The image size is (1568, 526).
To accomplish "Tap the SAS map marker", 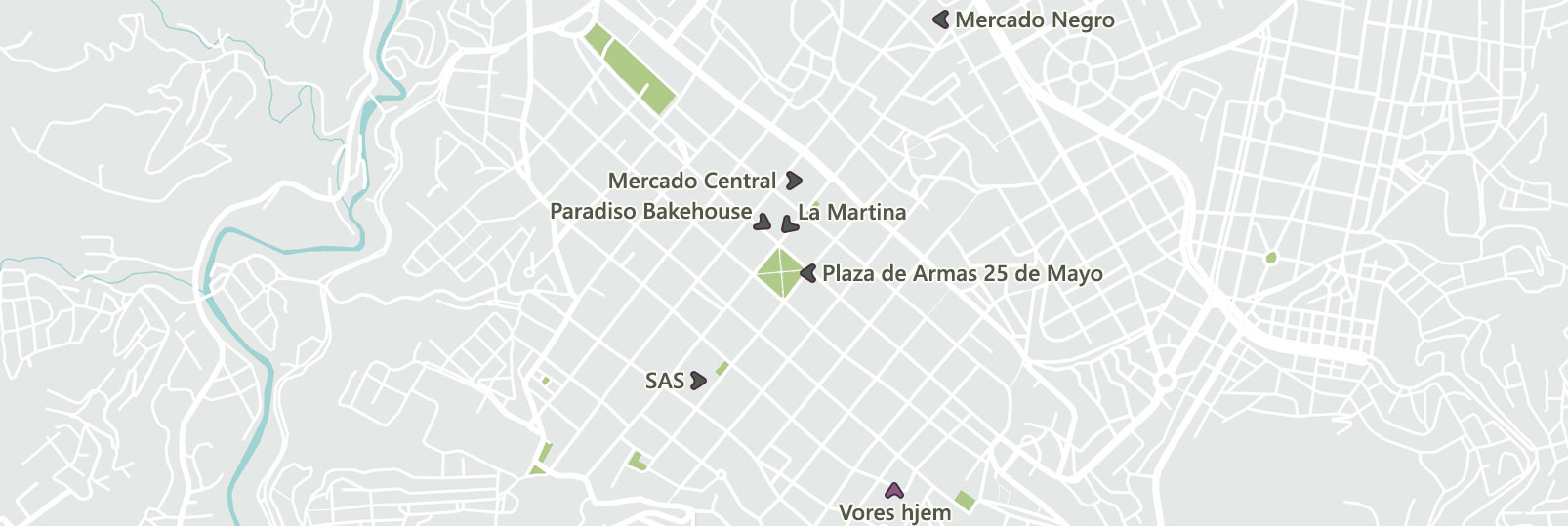I will (698, 381).
